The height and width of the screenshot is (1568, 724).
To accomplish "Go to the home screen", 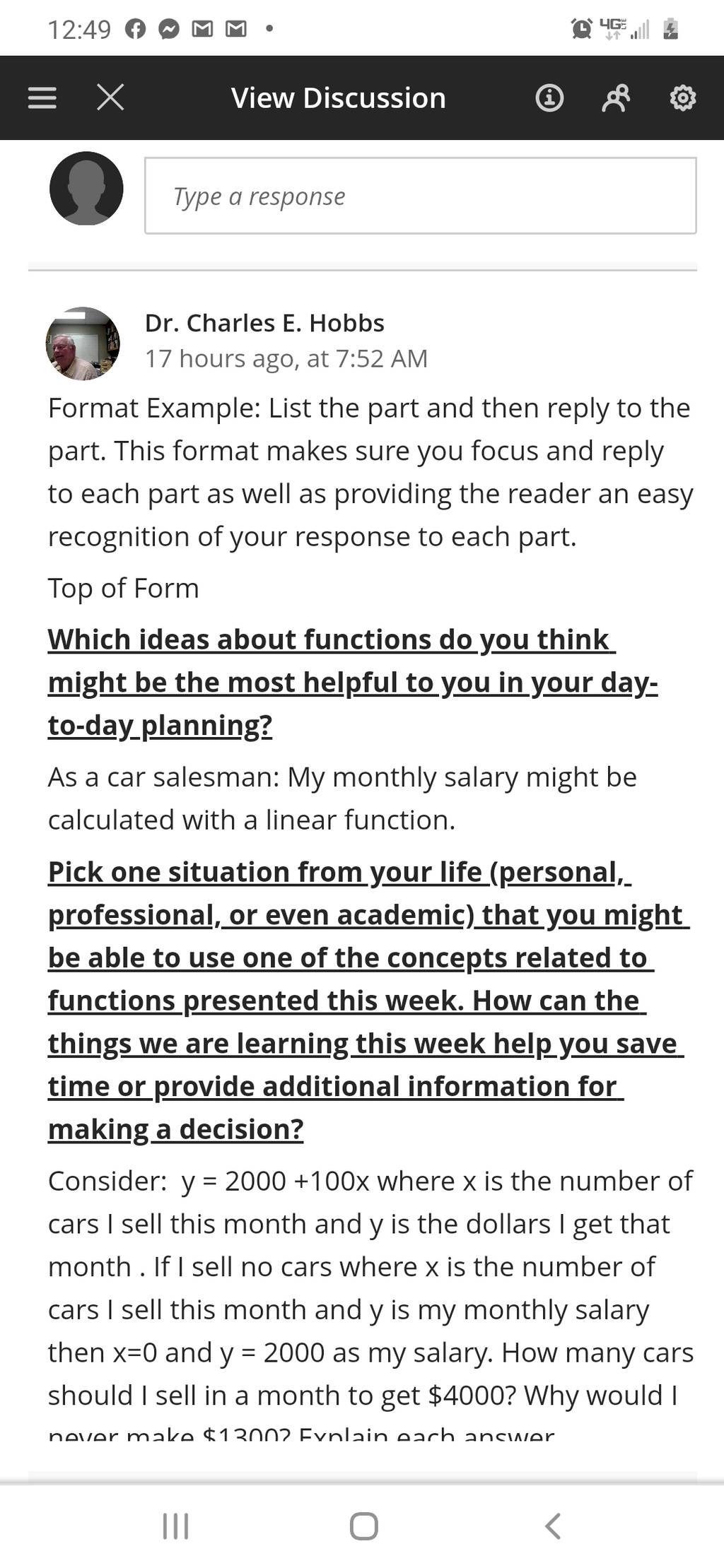I will tap(363, 1526).
